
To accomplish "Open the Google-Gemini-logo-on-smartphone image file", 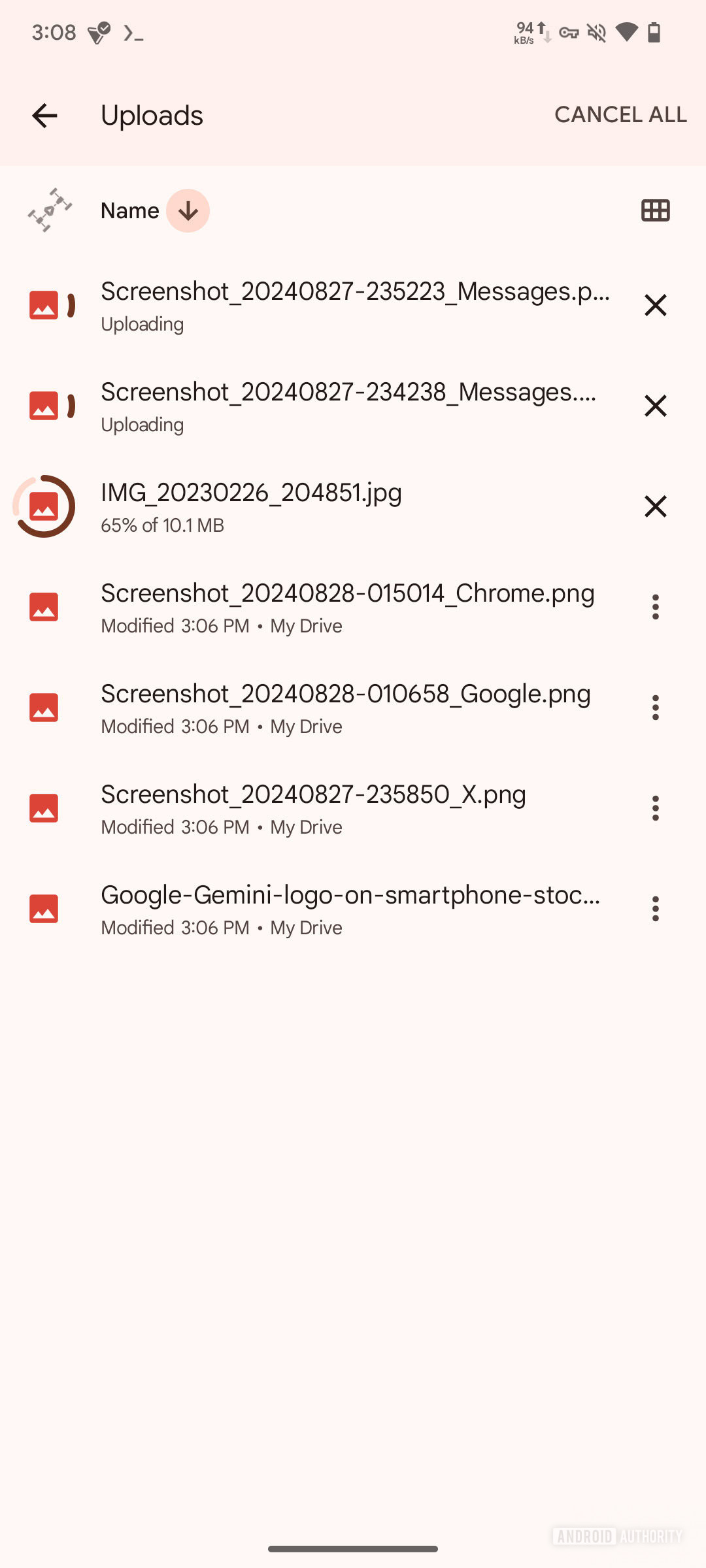I will [x=350, y=909].
